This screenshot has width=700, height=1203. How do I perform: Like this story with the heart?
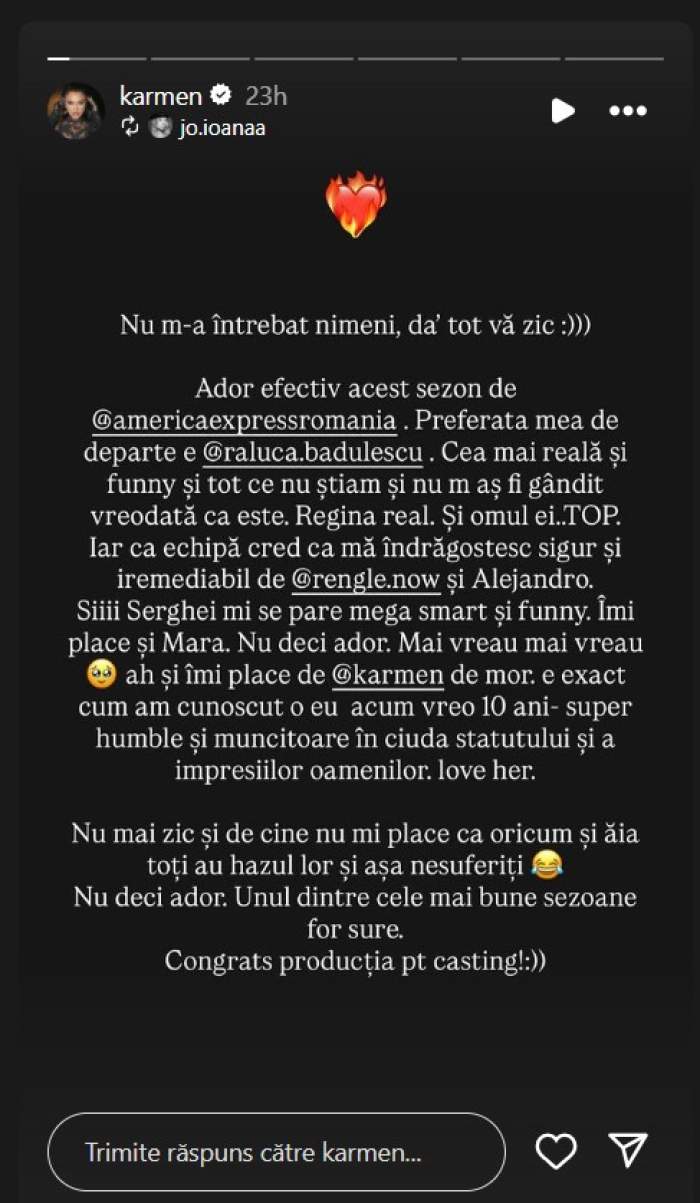coord(555,1152)
